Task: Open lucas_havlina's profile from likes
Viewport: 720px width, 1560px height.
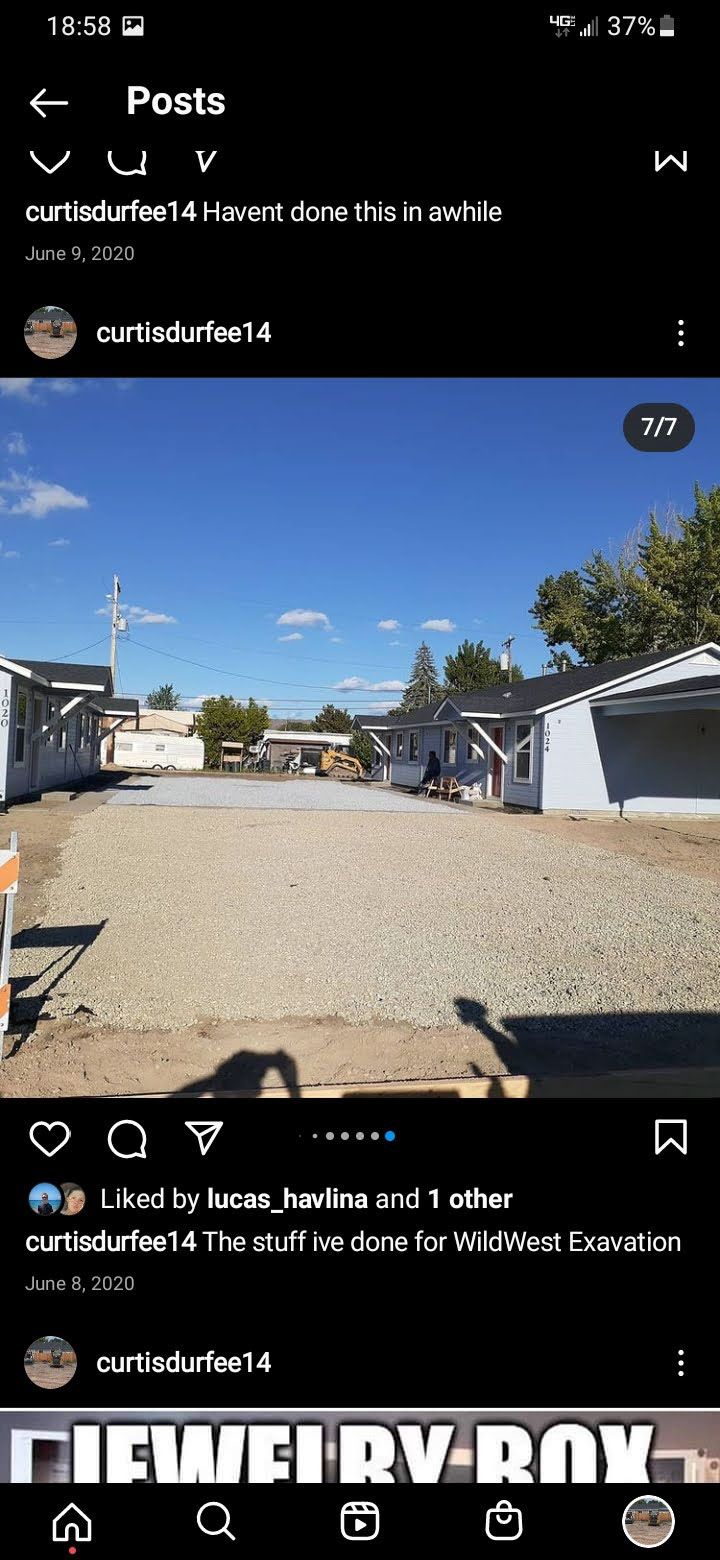Action: [287, 1198]
